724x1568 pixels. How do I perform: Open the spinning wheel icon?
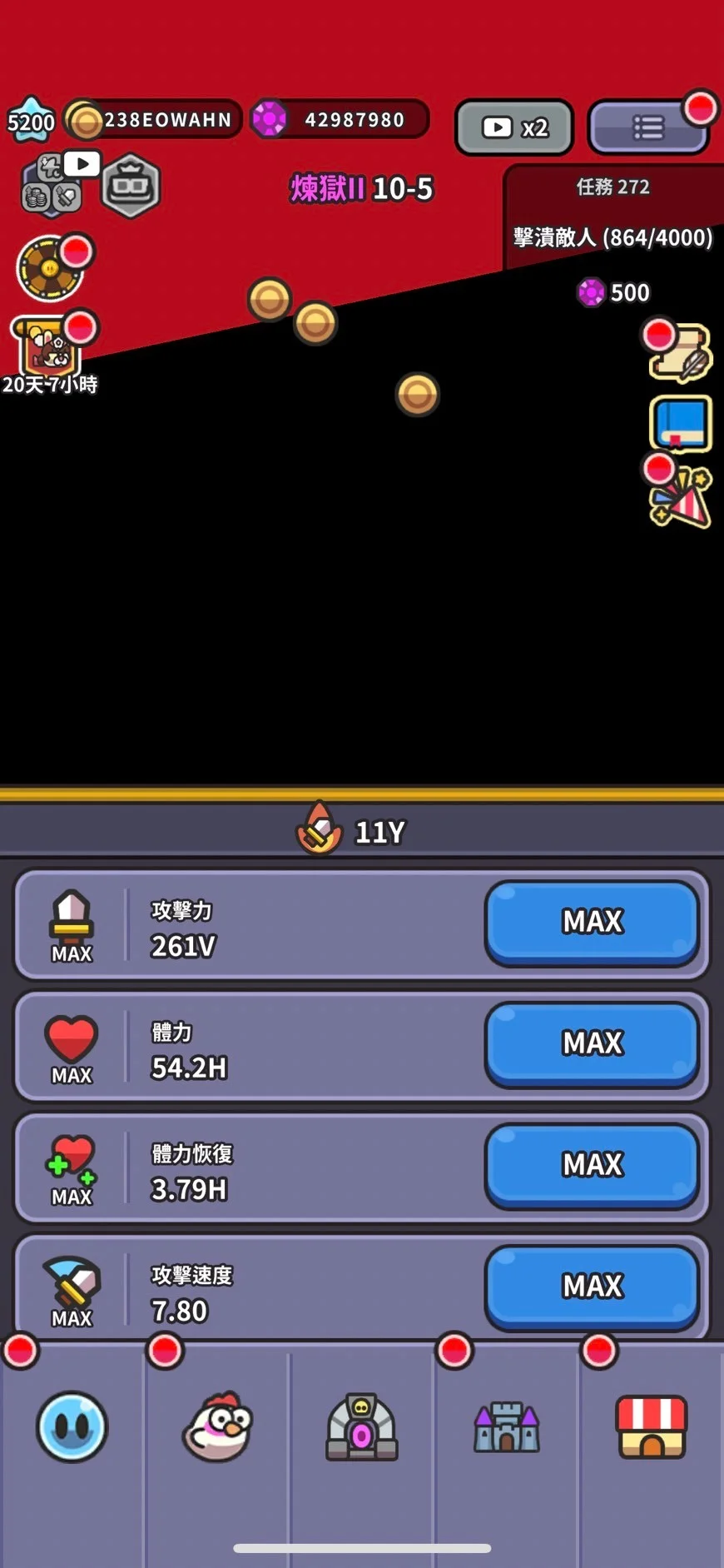pos(50,269)
